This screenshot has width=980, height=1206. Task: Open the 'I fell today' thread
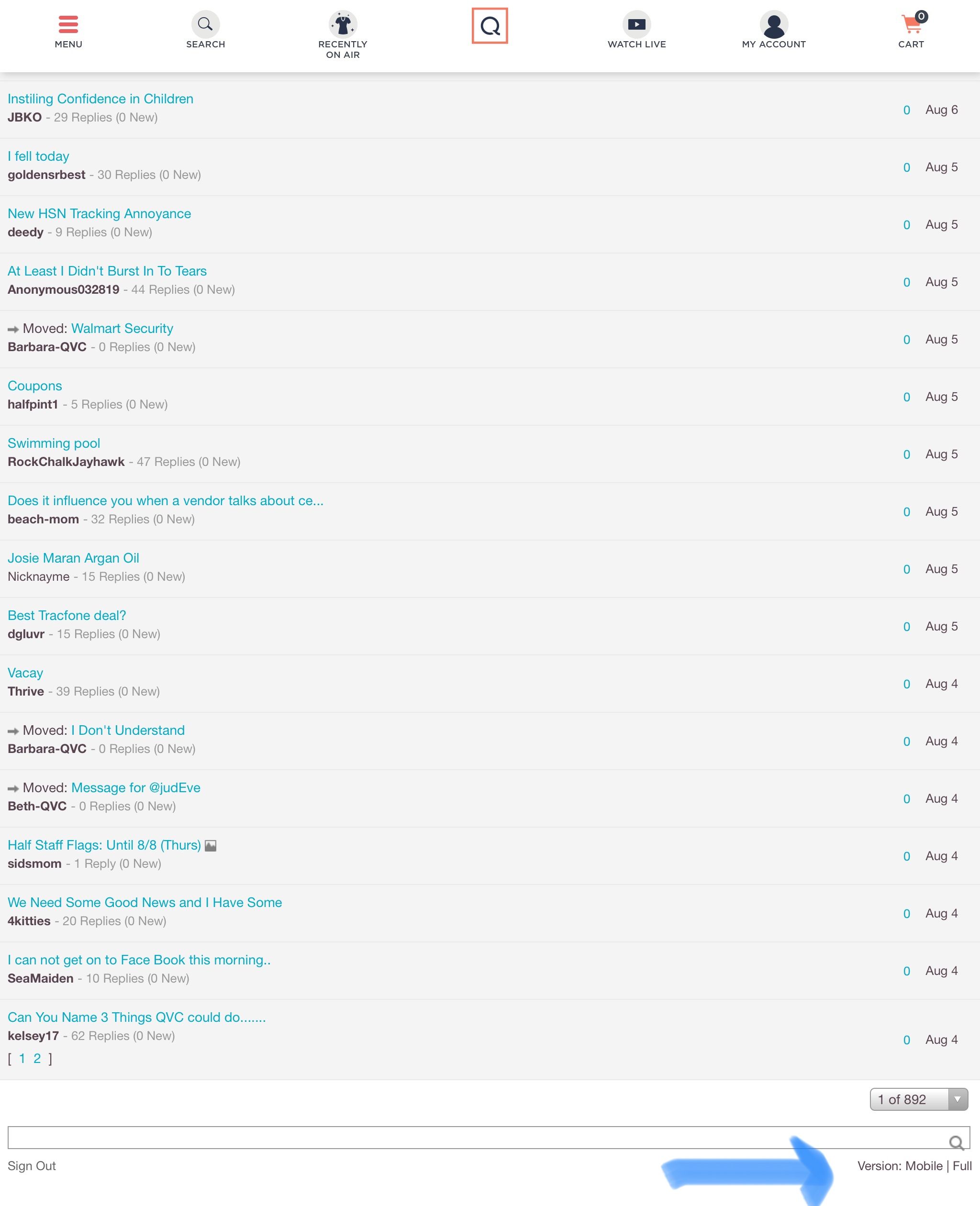(38, 156)
